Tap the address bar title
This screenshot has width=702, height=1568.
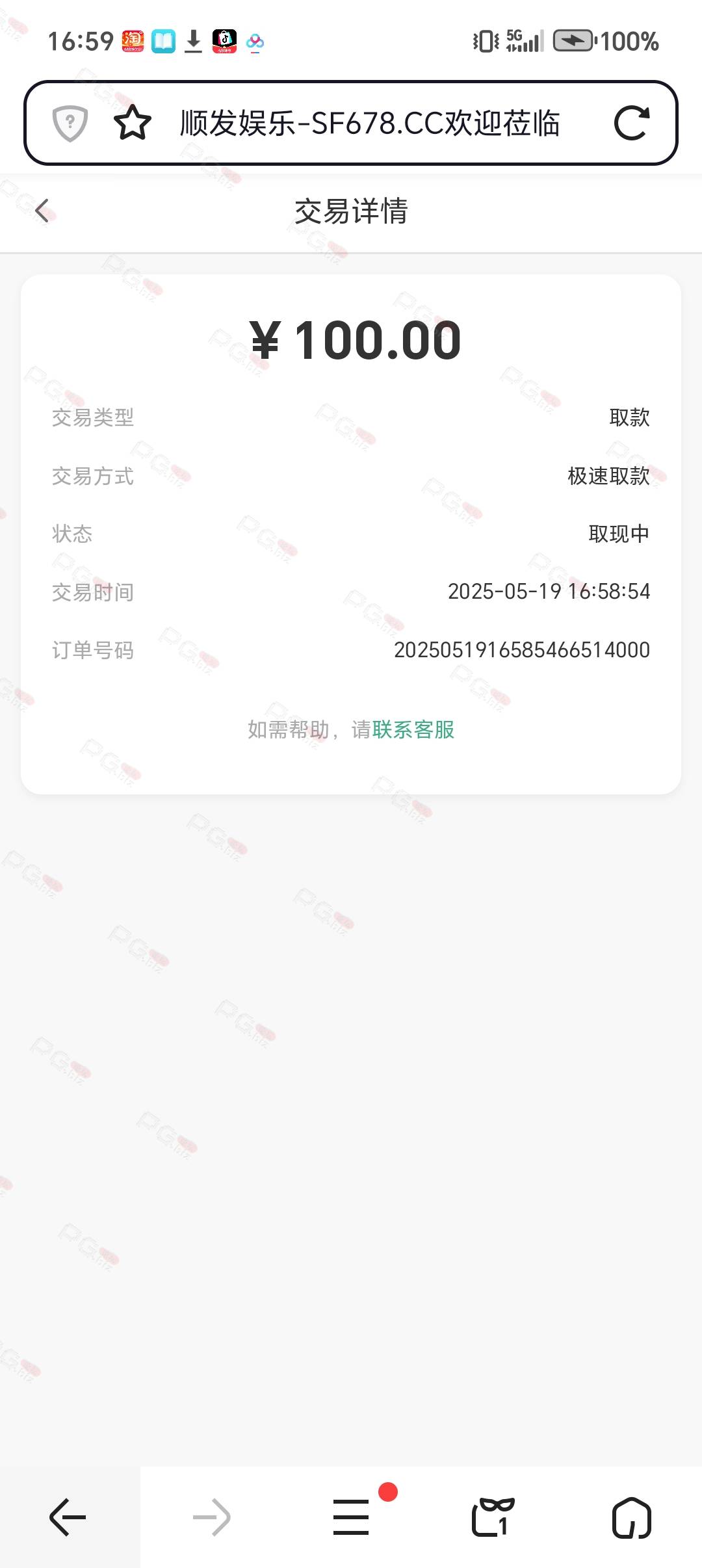369,123
